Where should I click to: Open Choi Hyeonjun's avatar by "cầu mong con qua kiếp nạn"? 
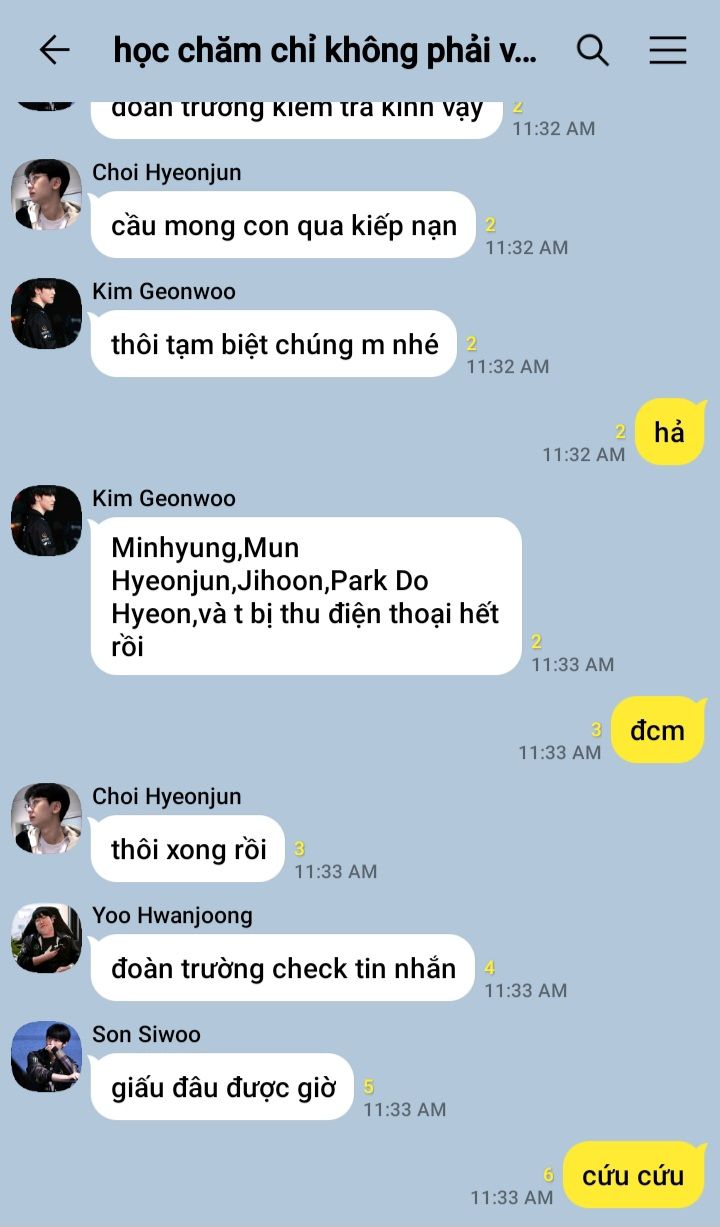tap(46, 195)
